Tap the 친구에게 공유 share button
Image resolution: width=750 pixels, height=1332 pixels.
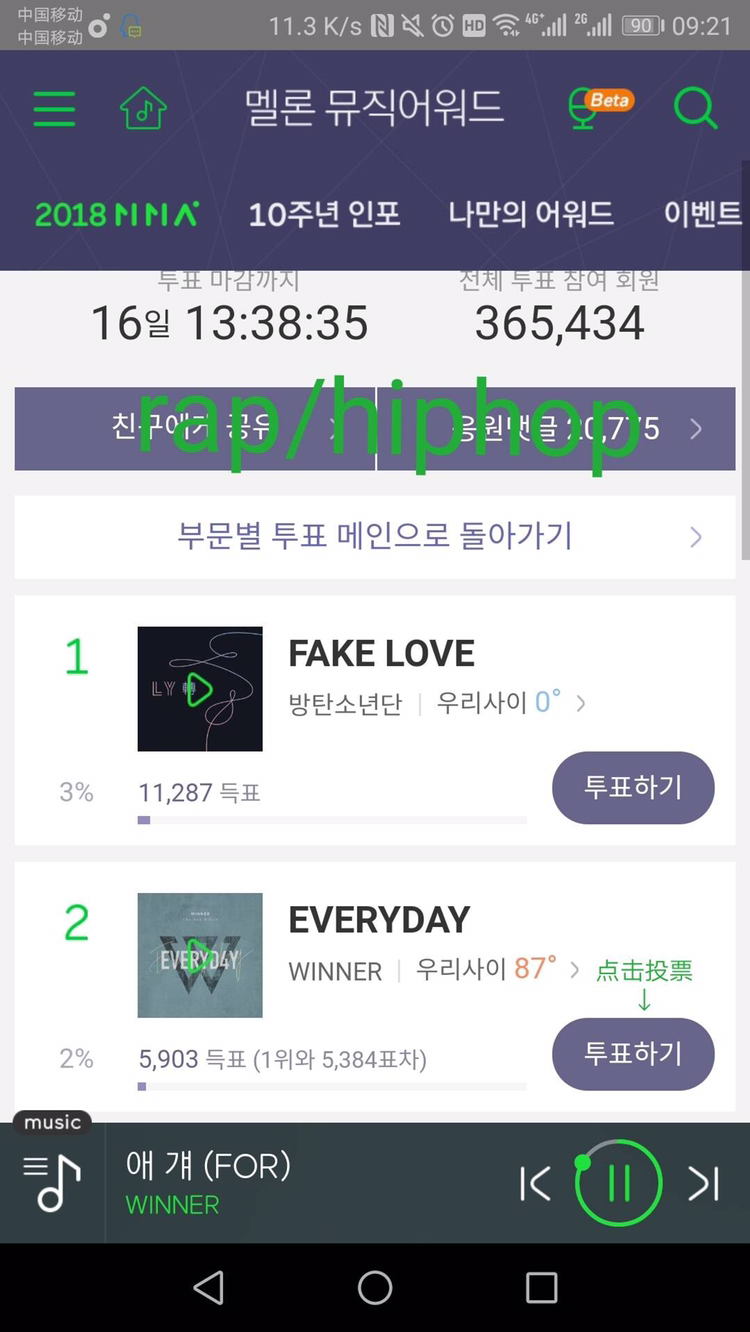pyautogui.click(x=195, y=429)
